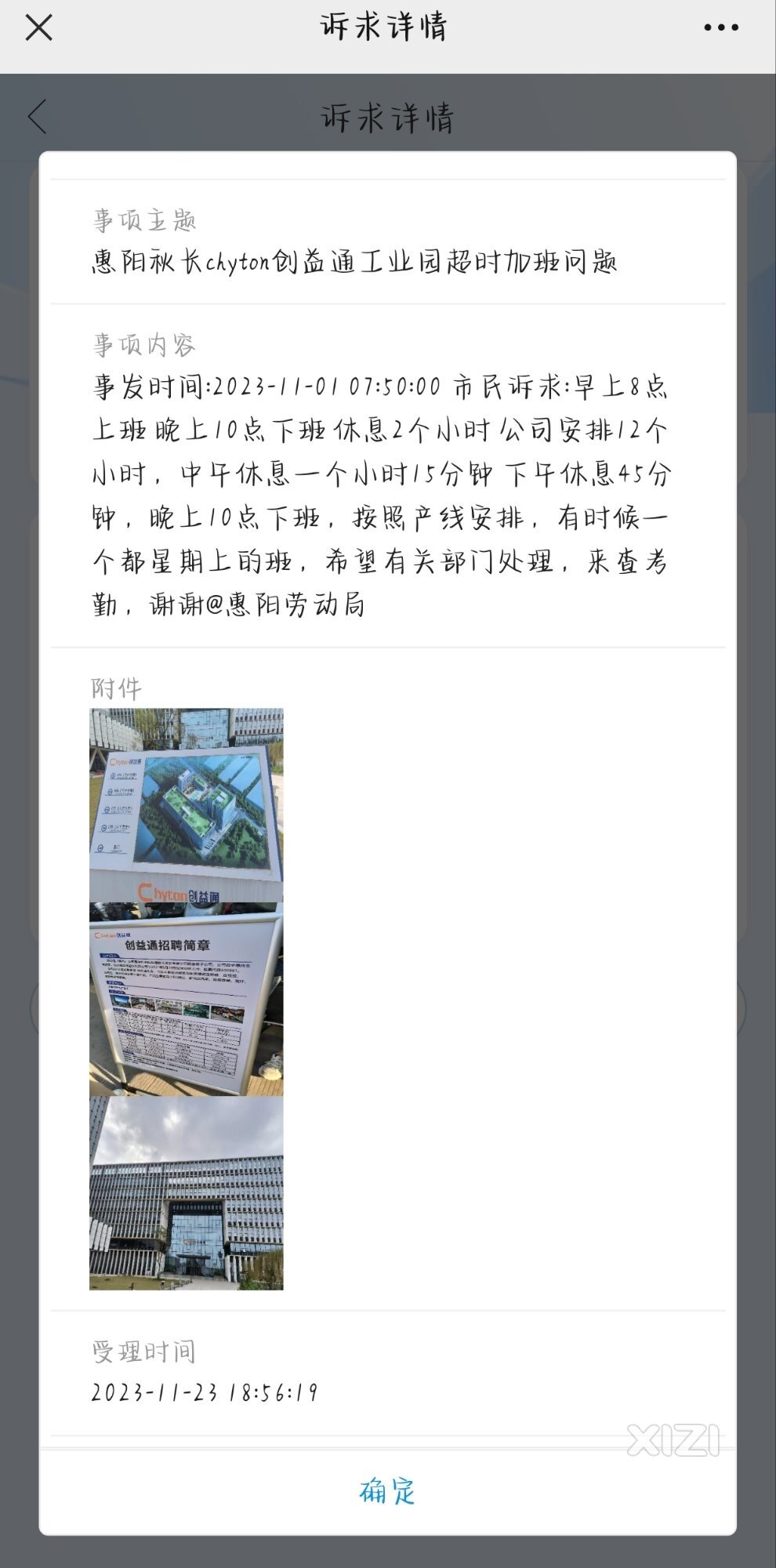Open the attachment photo of the industrial park map
This screenshot has width=776, height=1568.
(187, 804)
